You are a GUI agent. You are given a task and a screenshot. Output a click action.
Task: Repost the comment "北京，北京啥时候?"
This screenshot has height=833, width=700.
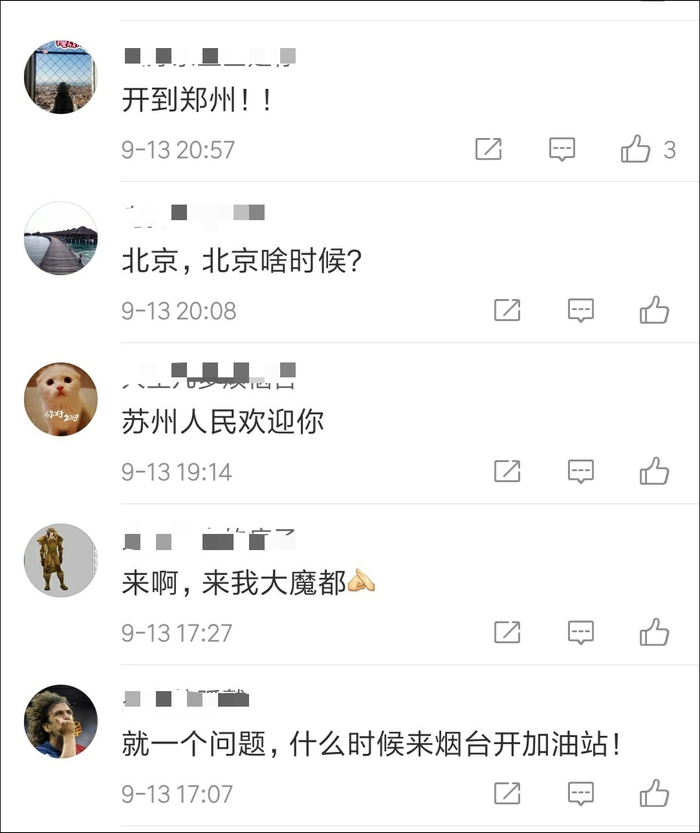point(508,310)
